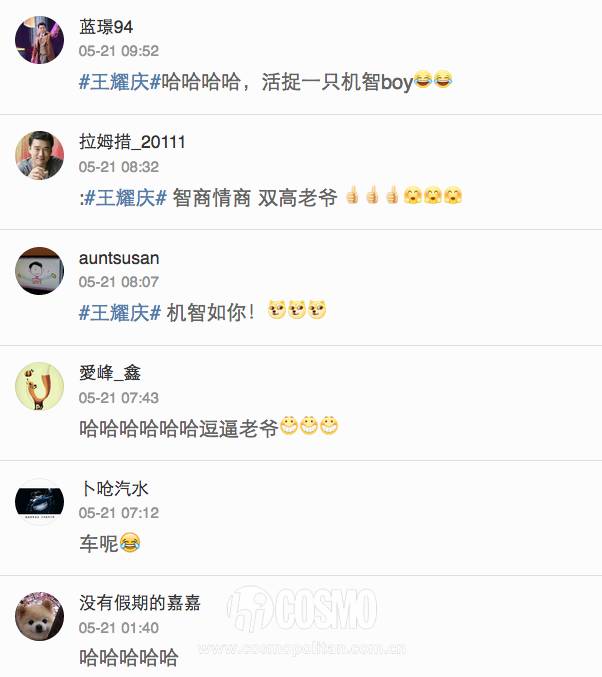Tap 拉姆措_20111's avatar

[40, 155]
